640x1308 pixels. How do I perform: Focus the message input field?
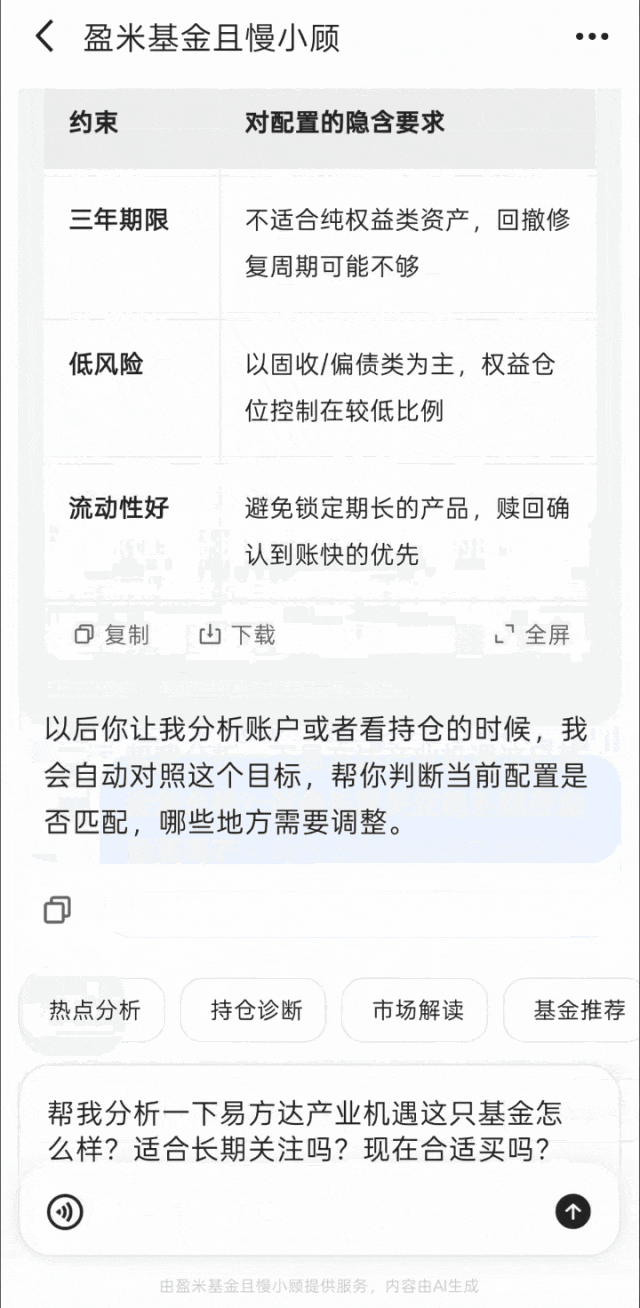pos(320,1129)
